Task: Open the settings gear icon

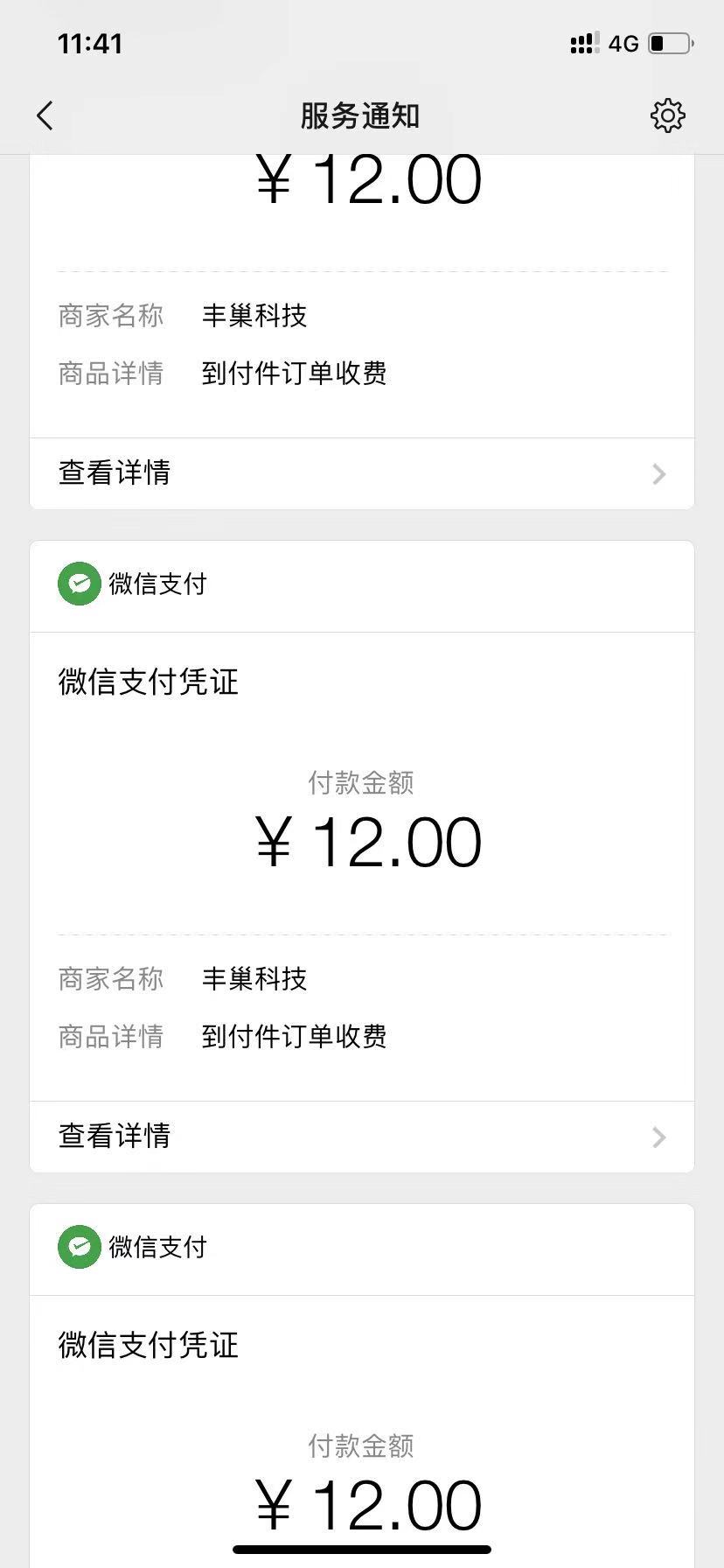Action: tap(667, 115)
